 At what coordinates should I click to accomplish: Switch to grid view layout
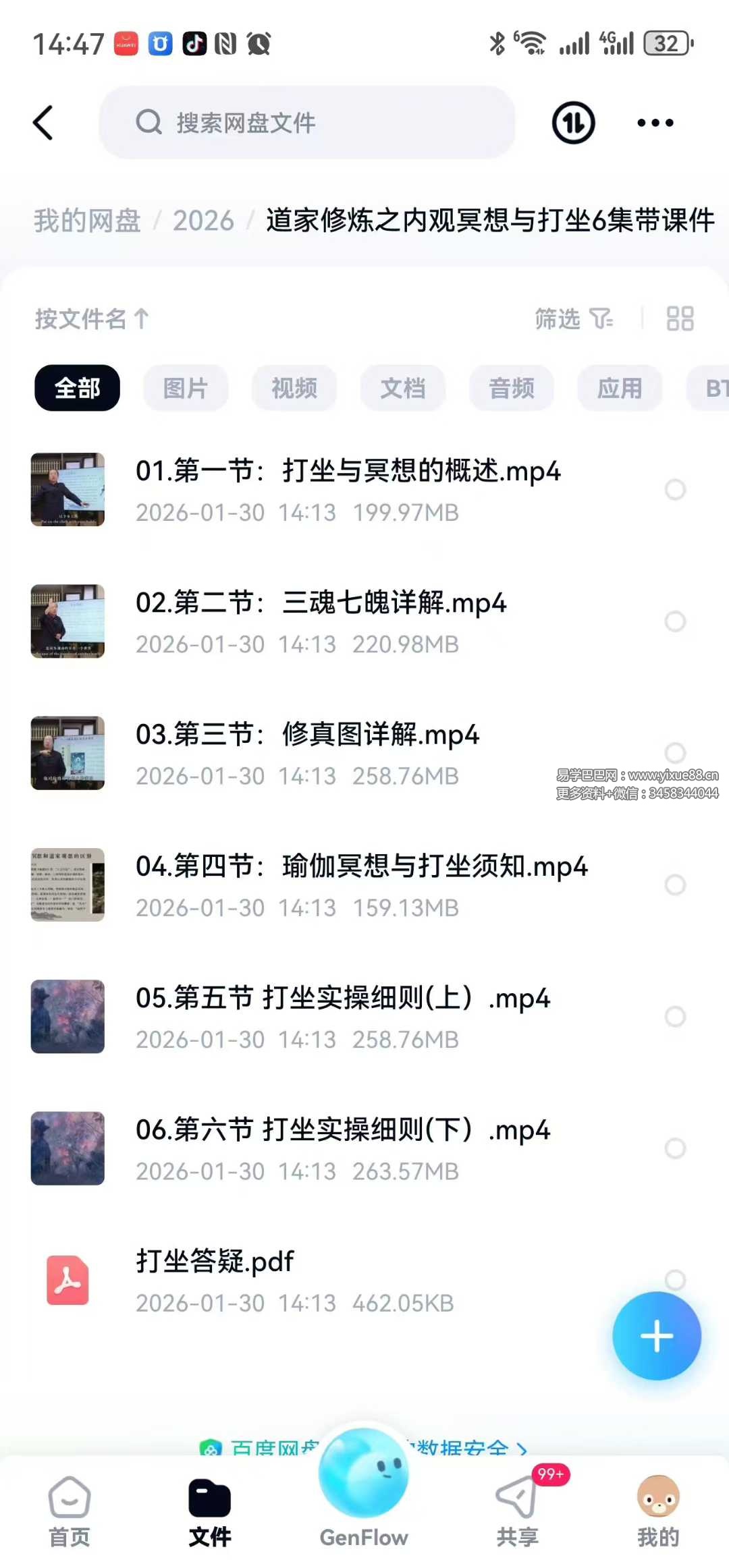click(x=680, y=318)
